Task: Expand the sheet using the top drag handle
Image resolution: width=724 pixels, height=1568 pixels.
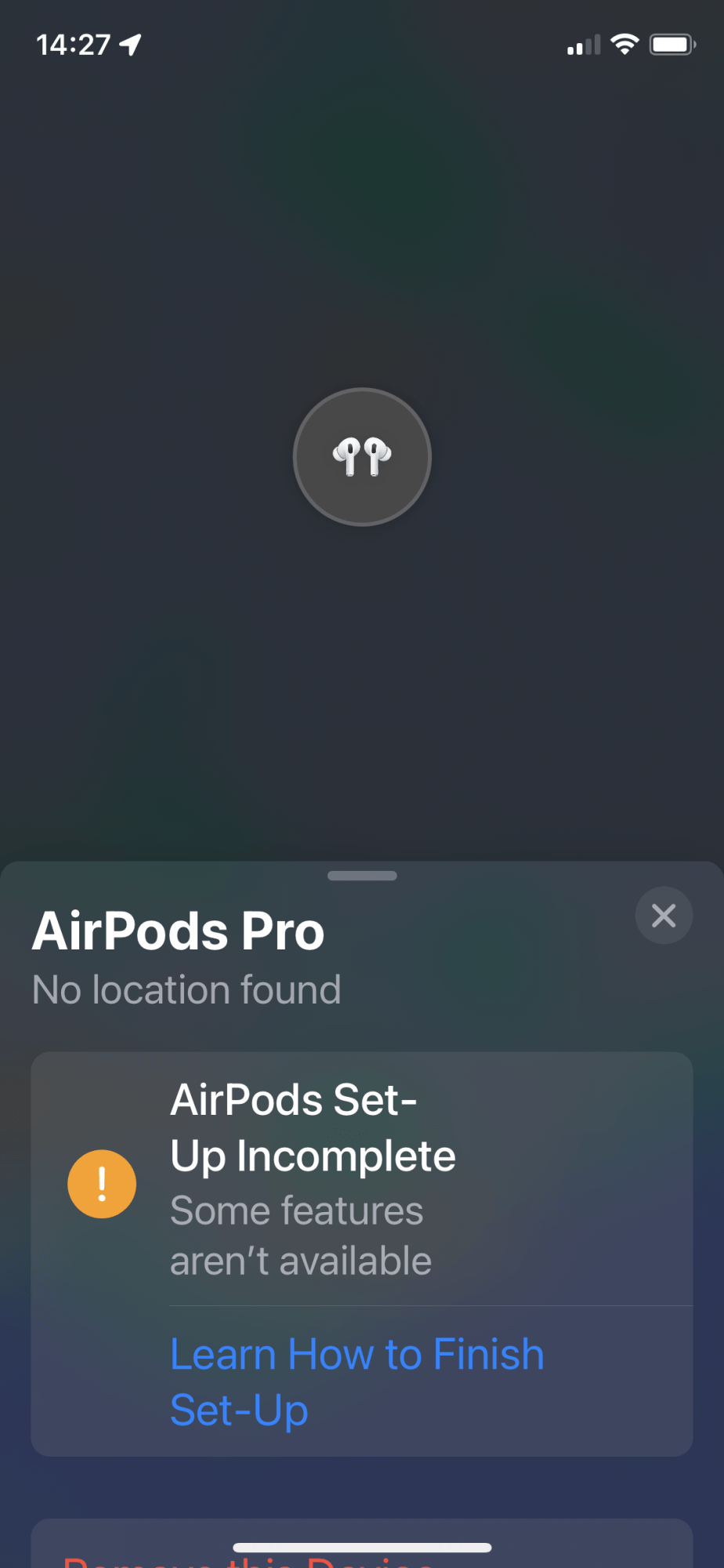Action: tap(361, 875)
